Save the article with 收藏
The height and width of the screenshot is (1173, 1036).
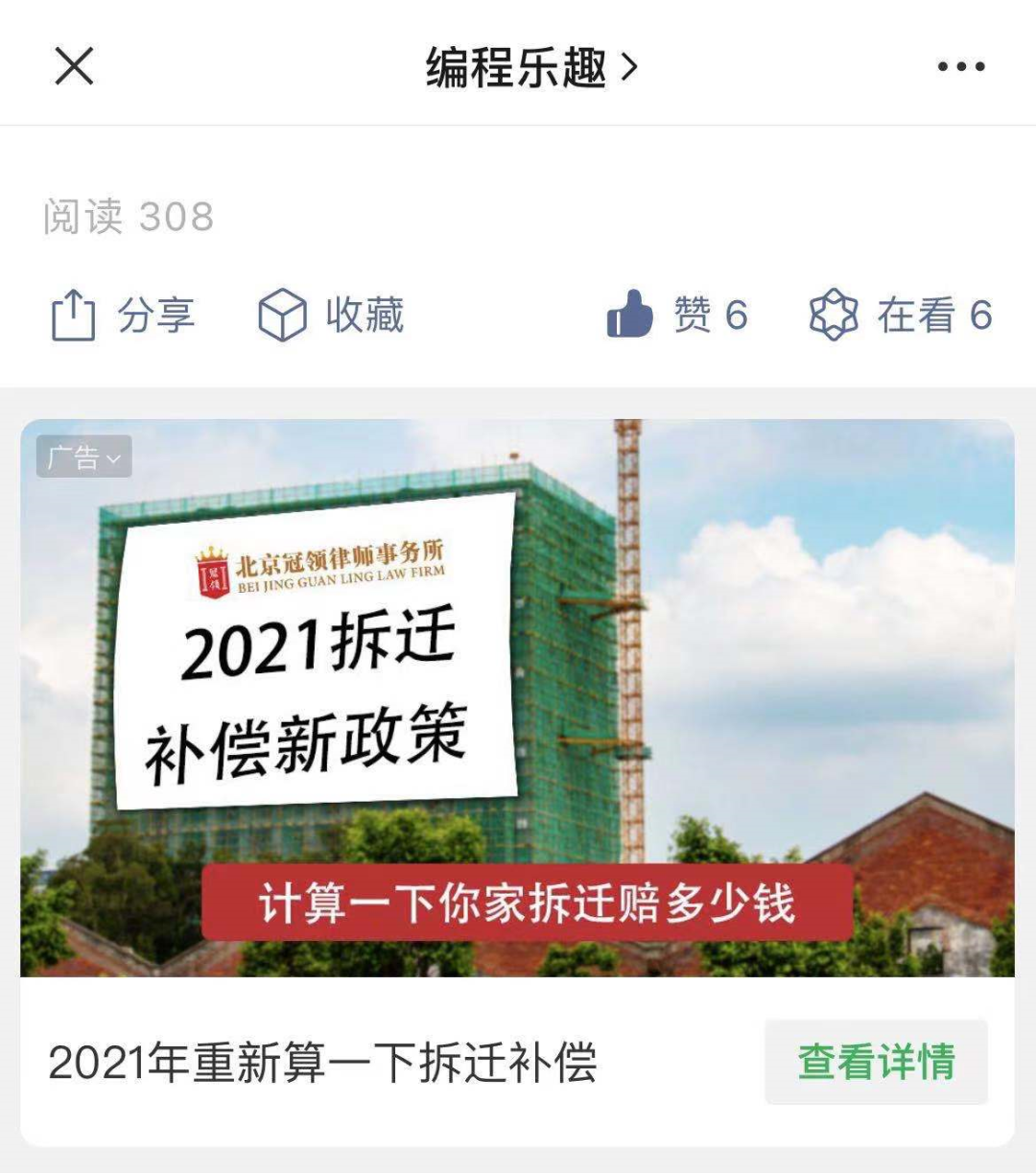[332, 316]
